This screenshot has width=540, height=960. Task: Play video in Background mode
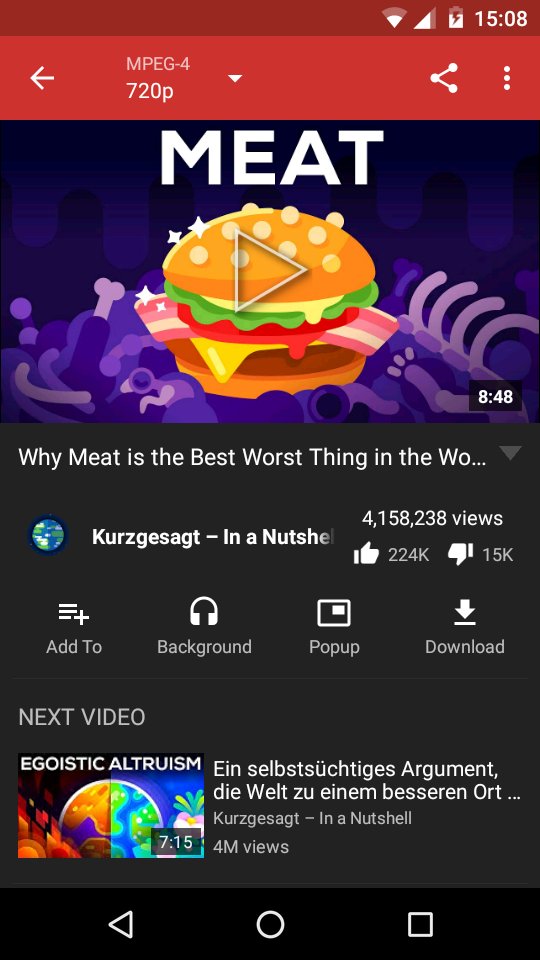(x=204, y=628)
